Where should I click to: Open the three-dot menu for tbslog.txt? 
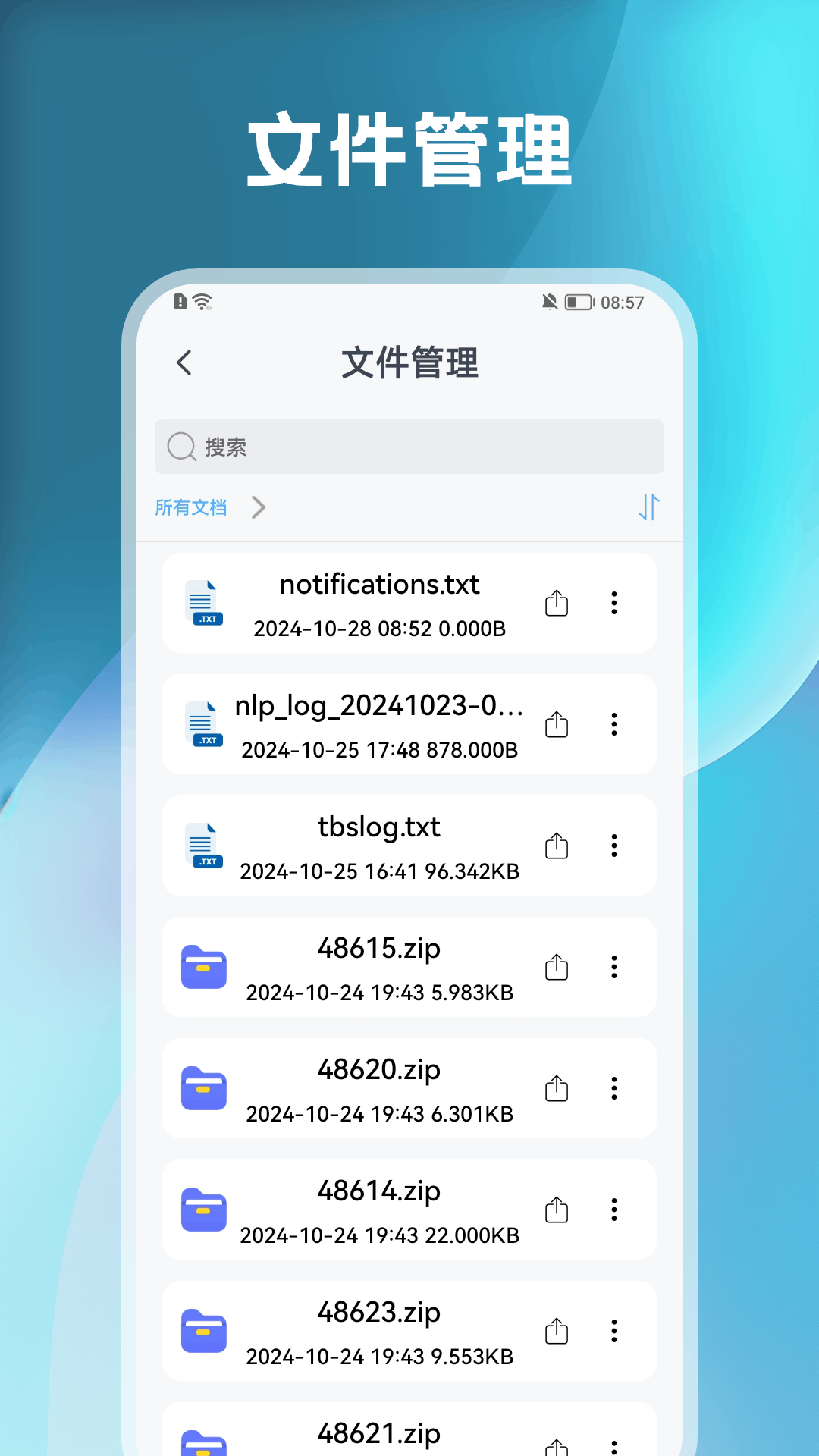pos(614,846)
